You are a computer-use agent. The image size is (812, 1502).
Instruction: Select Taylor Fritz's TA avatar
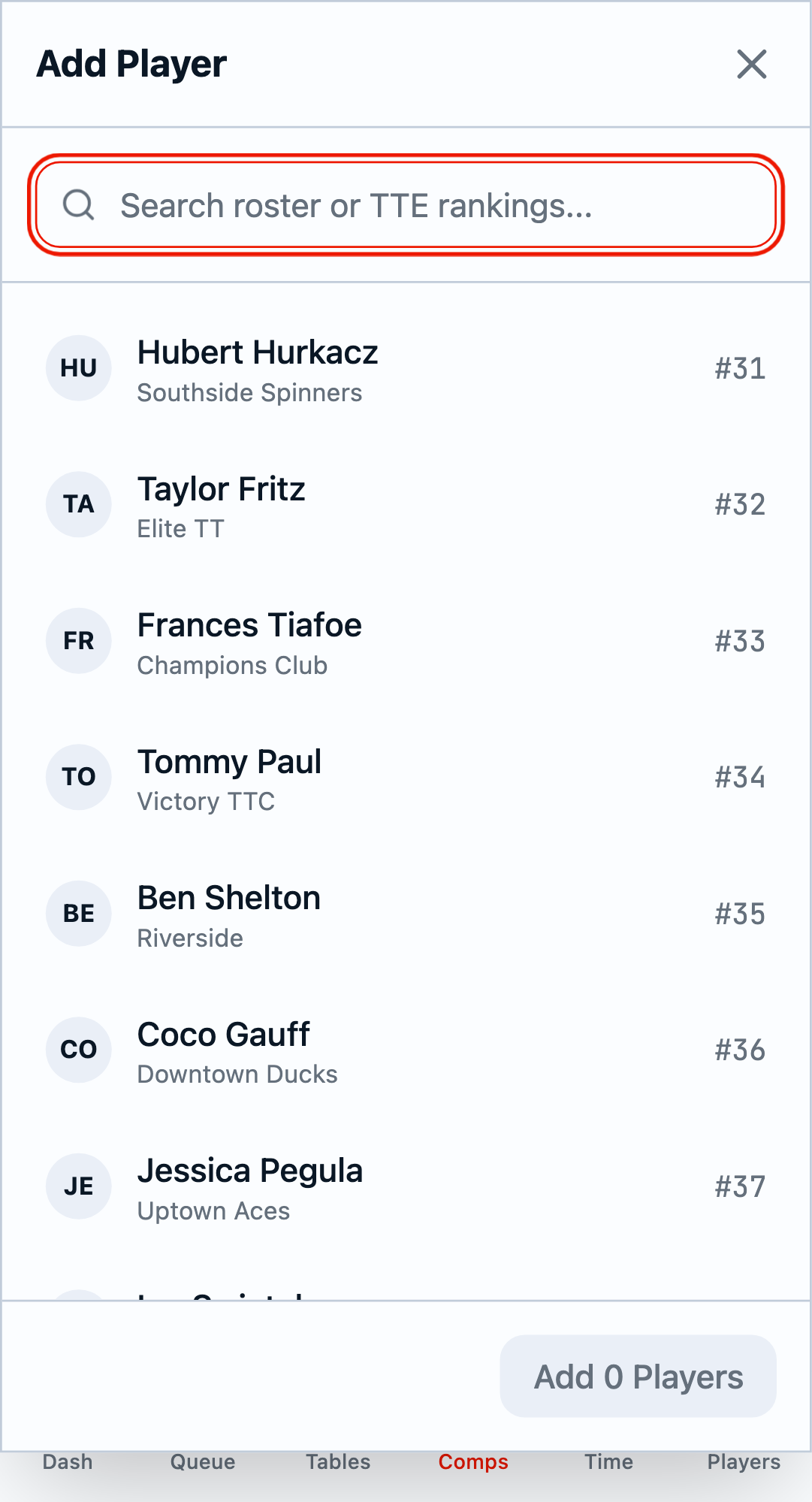pos(78,505)
